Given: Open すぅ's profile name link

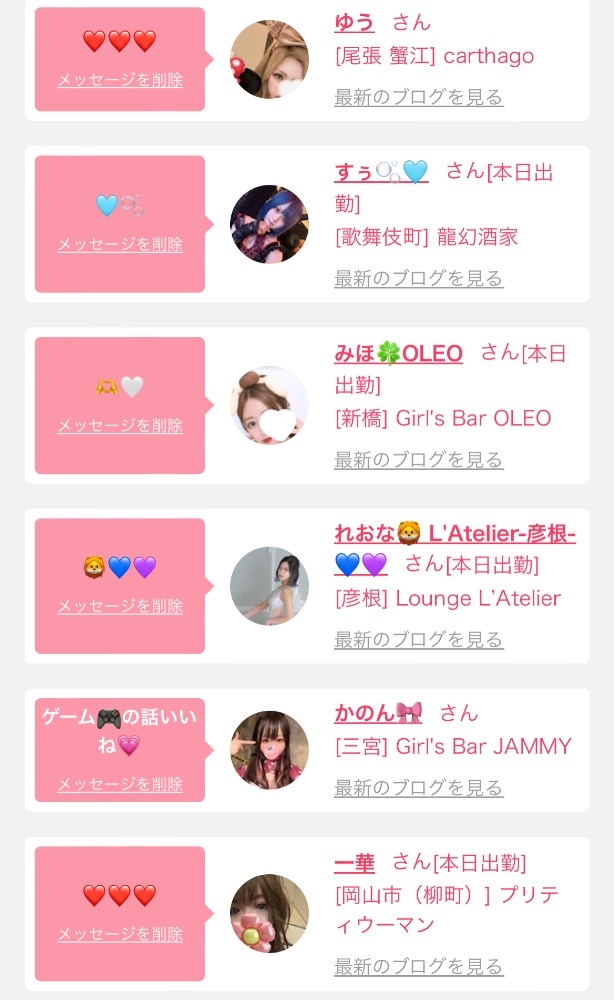Looking at the screenshot, I should point(381,172).
